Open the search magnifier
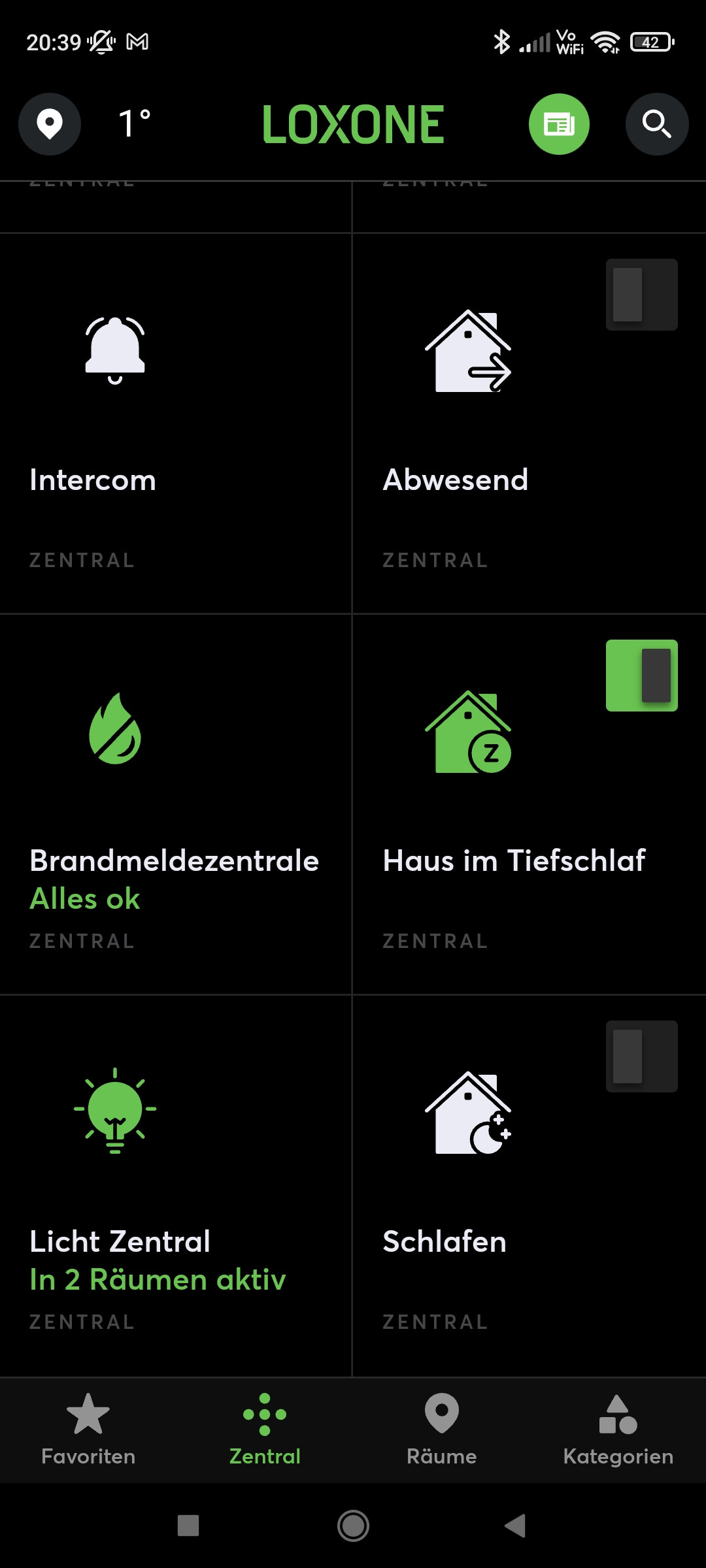This screenshot has width=706, height=1568. (656, 124)
